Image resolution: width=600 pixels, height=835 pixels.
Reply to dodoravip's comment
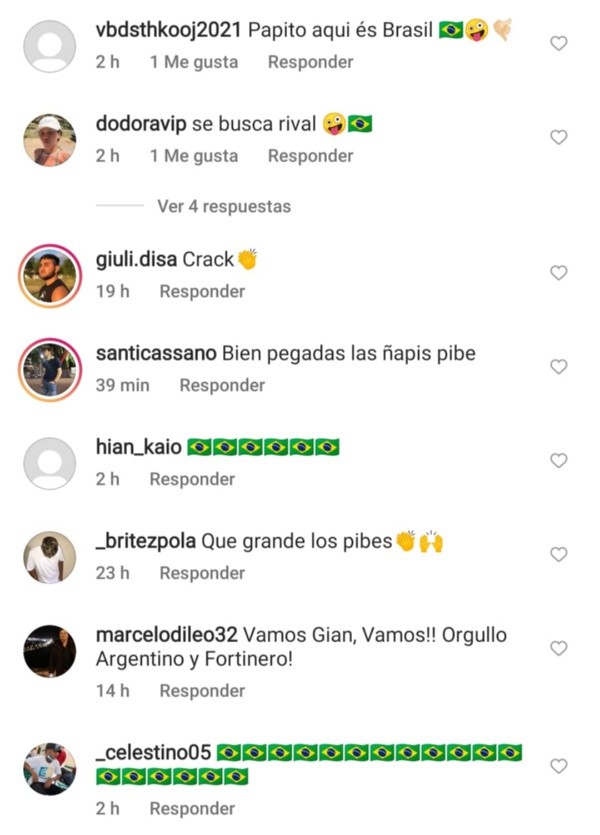[x=310, y=156]
